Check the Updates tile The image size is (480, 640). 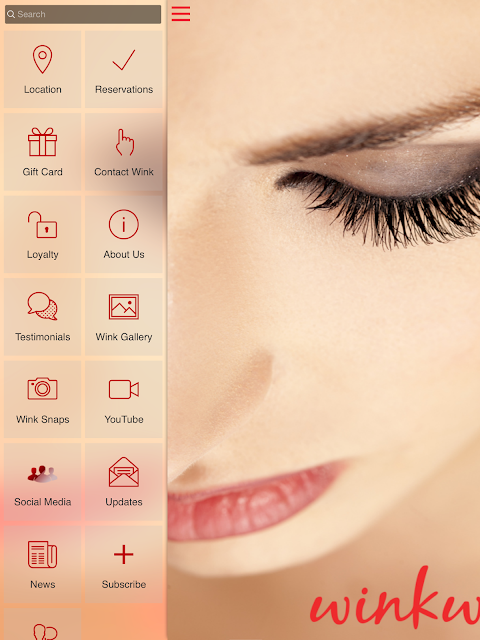pyautogui.click(x=124, y=482)
